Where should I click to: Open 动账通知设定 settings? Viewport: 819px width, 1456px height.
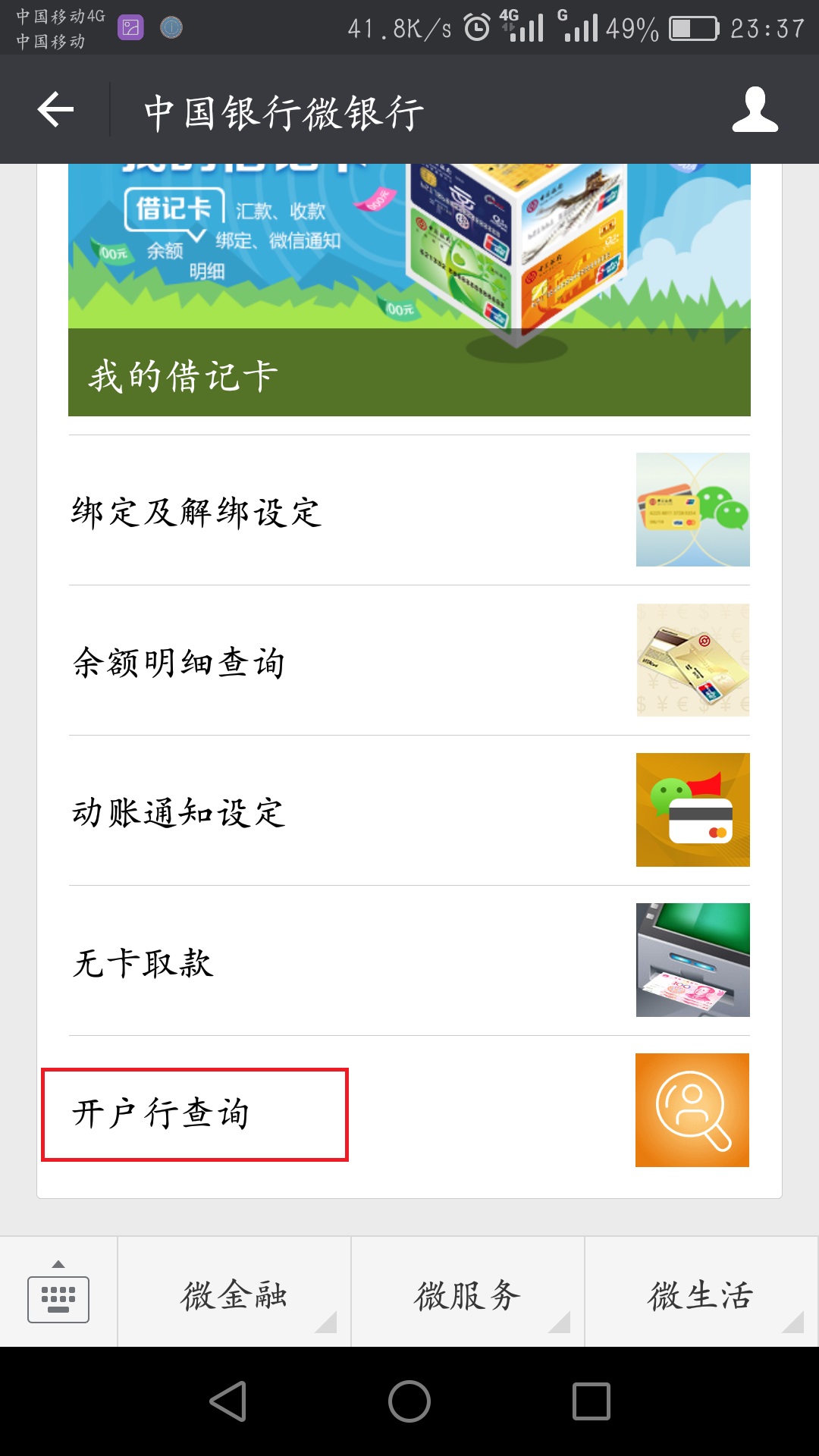point(409,811)
